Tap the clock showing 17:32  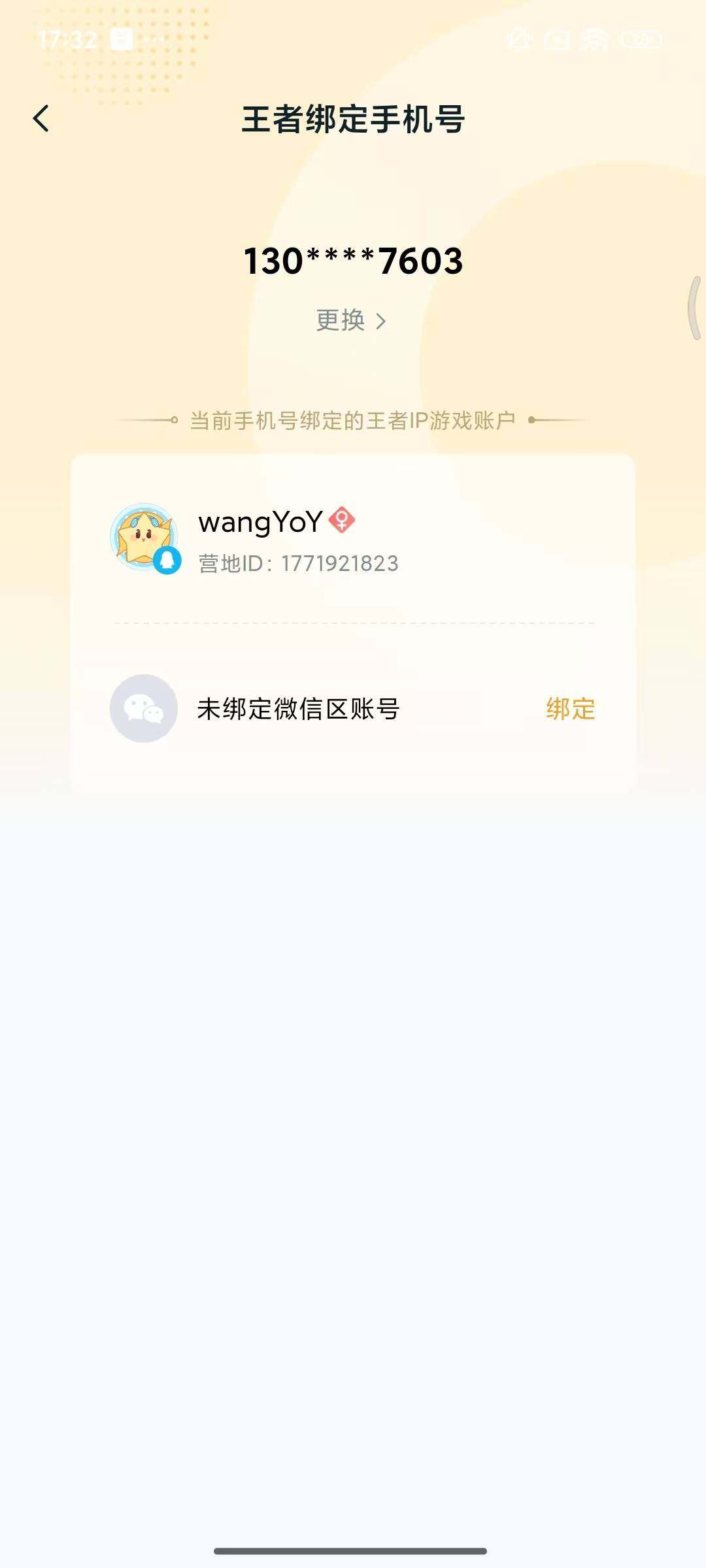click(65, 39)
